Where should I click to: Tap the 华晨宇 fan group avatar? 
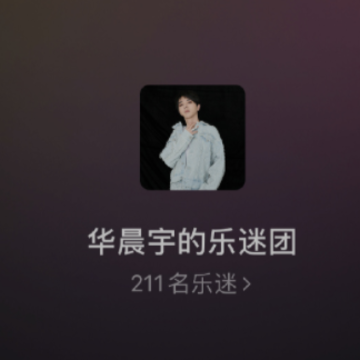192,137
